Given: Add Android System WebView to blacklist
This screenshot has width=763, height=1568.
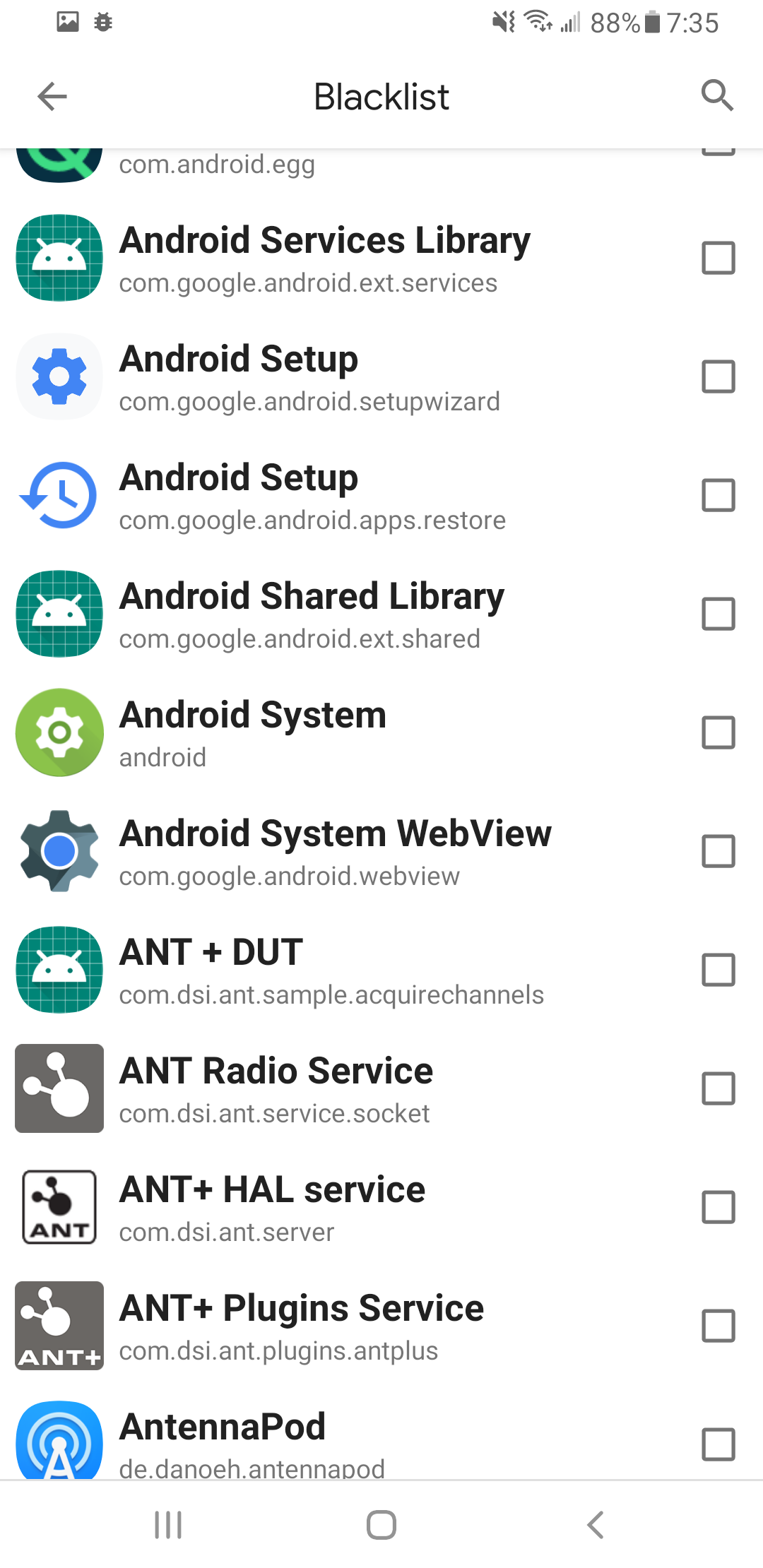Looking at the screenshot, I should pos(718,851).
